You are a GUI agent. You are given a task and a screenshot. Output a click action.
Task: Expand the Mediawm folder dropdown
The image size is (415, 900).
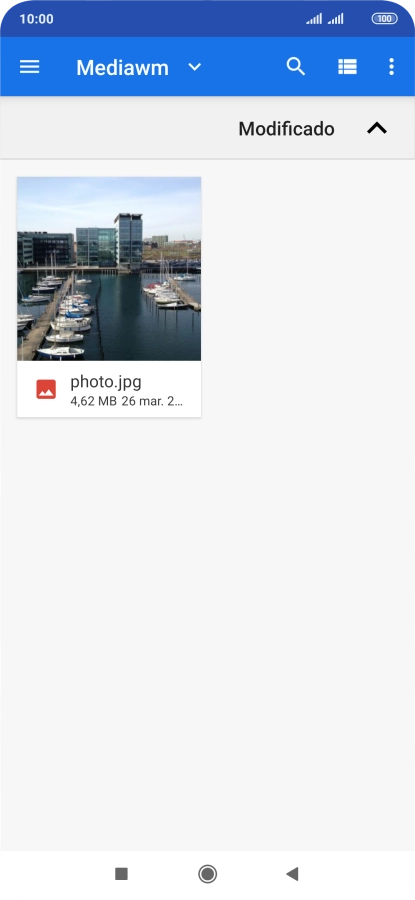coord(195,67)
